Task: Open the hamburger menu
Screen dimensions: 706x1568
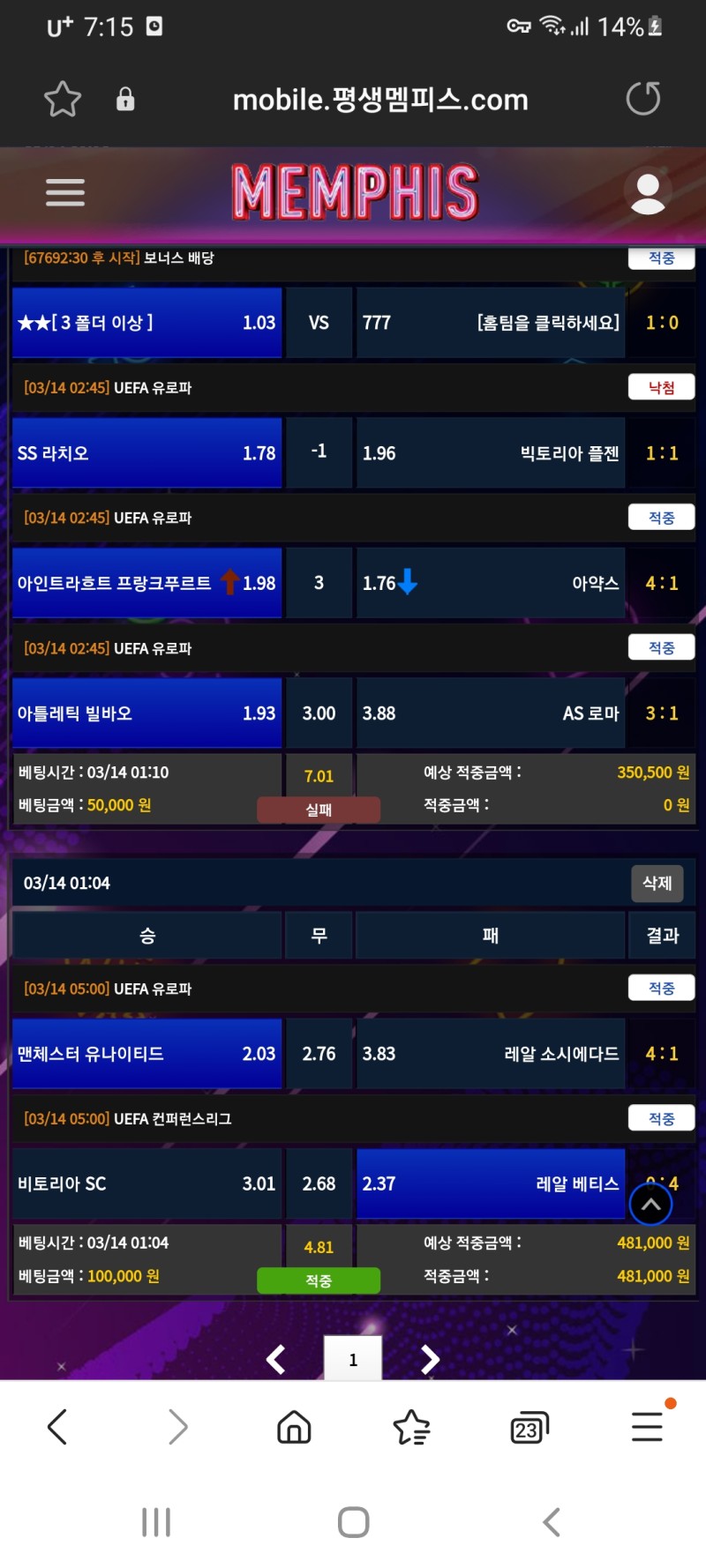Action: 65,191
